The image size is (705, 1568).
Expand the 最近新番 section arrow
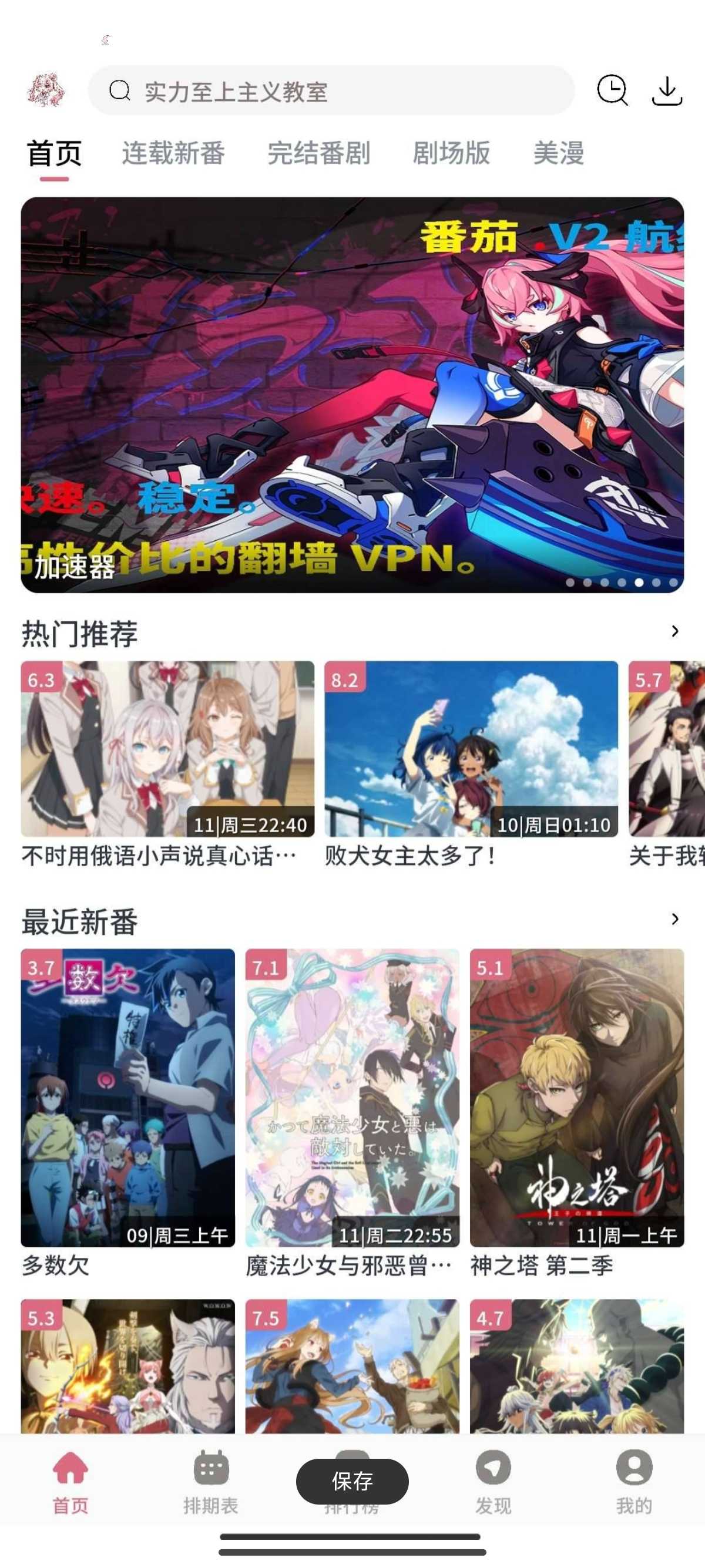(674, 919)
